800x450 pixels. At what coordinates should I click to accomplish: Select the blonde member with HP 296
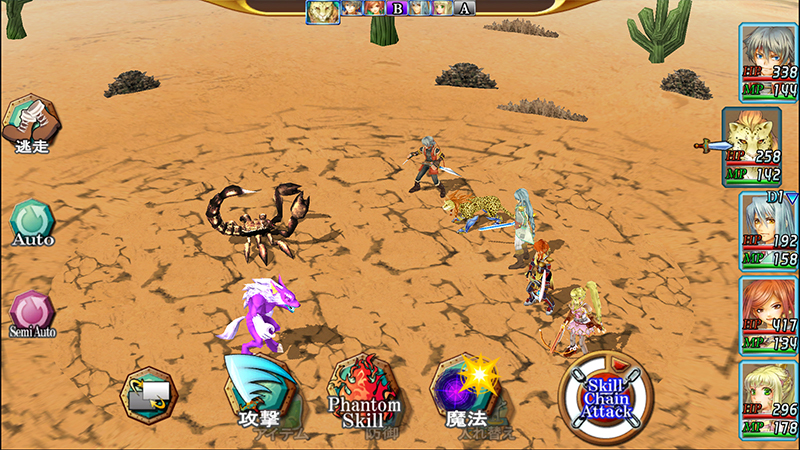pos(769,401)
